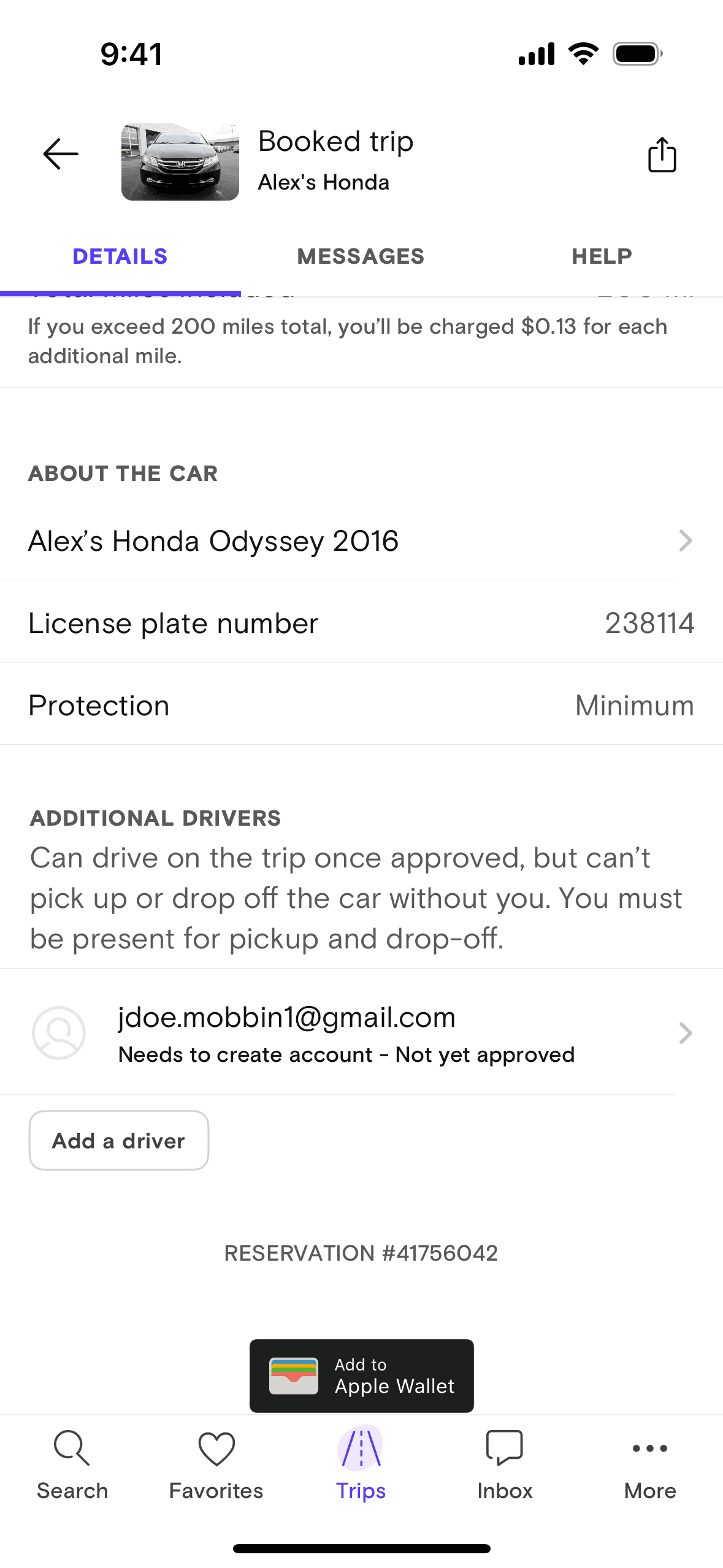The width and height of the screenshot is (723, 1568).
Task: Open the Inbox tab
Action: (505, 1465)
